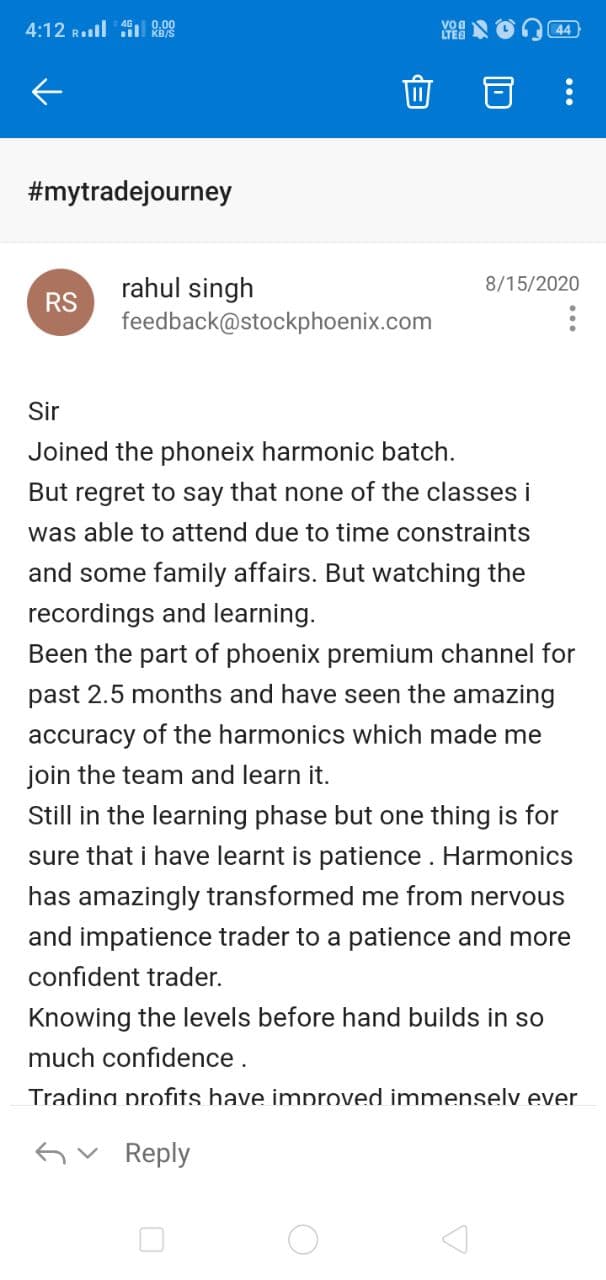Viewport: 606px width, 1280px height.
Task: Delete this email with trash icon
Action: (417, 93)
